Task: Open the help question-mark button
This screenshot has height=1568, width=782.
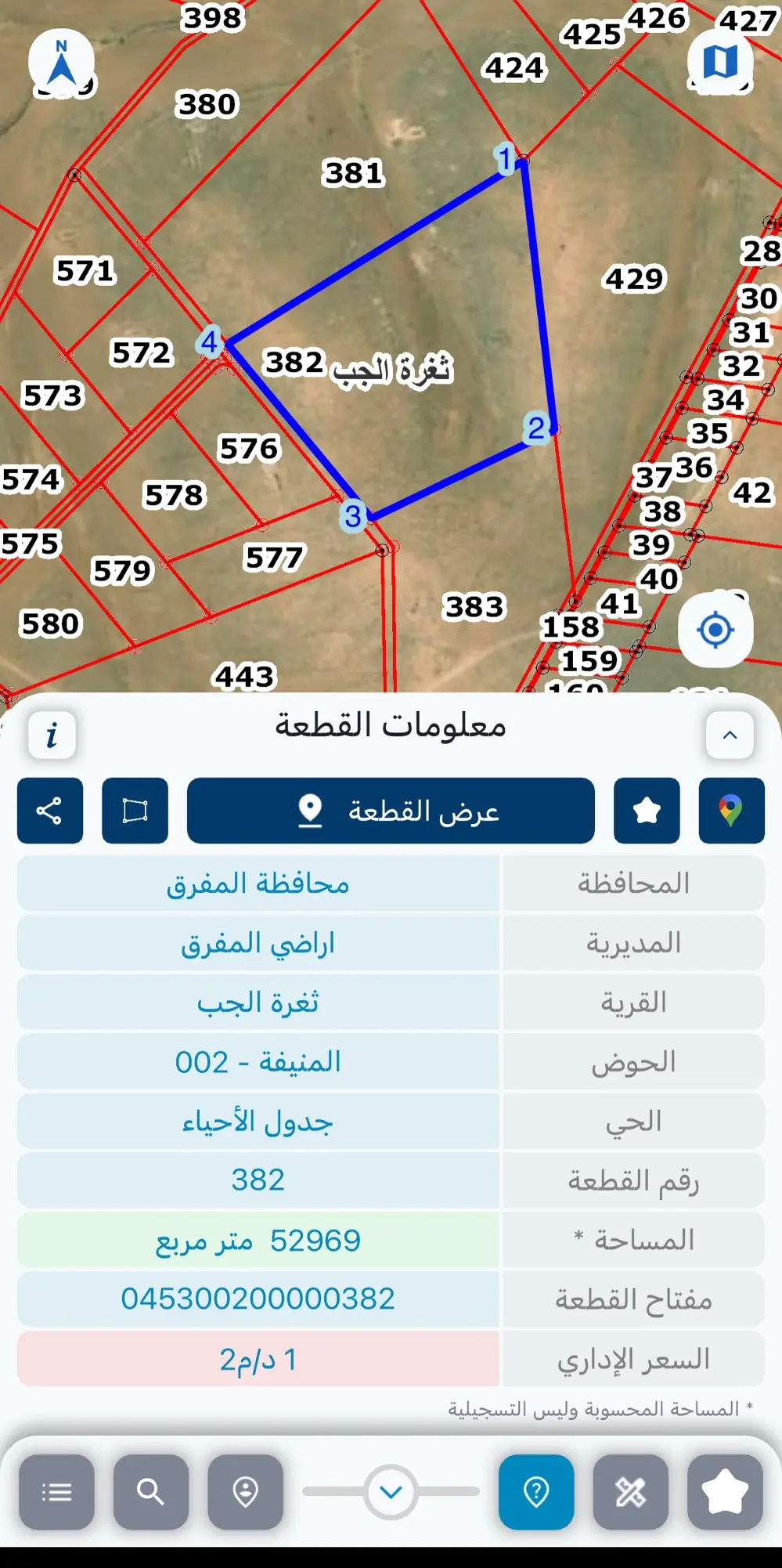Action: coord(536,1492)
